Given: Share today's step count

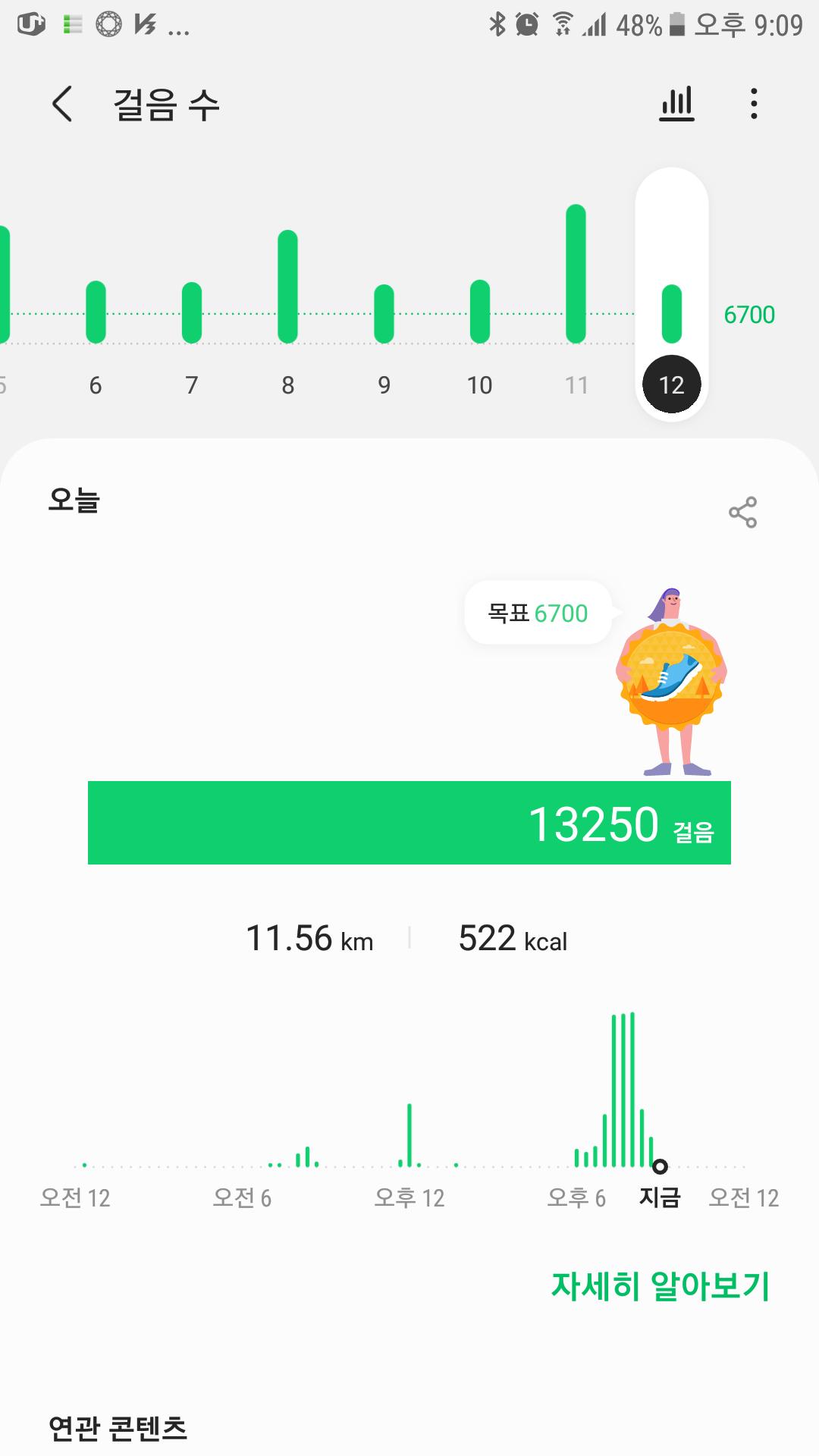Looking at the screenshot, I should pyautogui.click(x=742, y=513).
